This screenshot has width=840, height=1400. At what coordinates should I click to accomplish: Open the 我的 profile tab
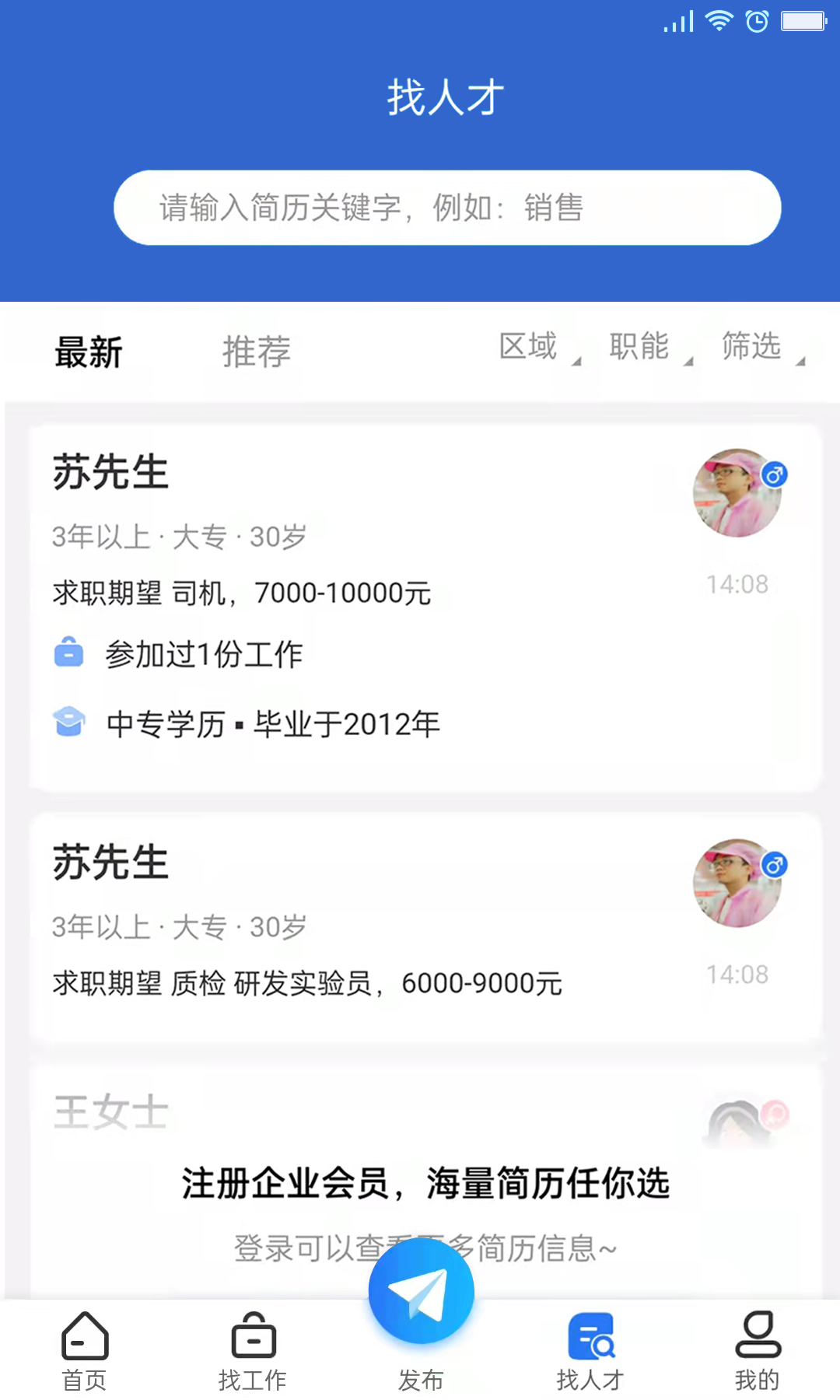757,1352
